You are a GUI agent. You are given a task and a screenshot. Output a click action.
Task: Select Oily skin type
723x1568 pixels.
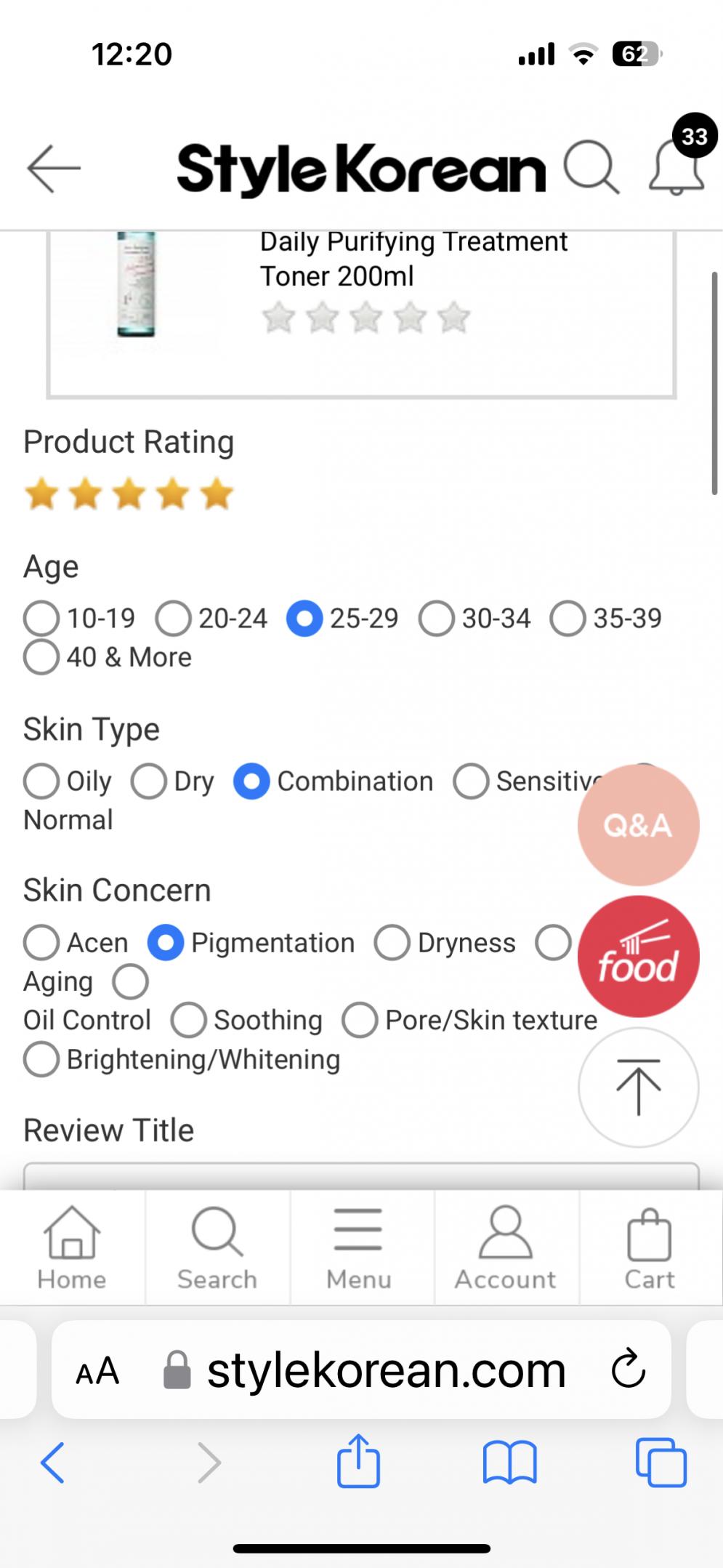pos(41,781)
